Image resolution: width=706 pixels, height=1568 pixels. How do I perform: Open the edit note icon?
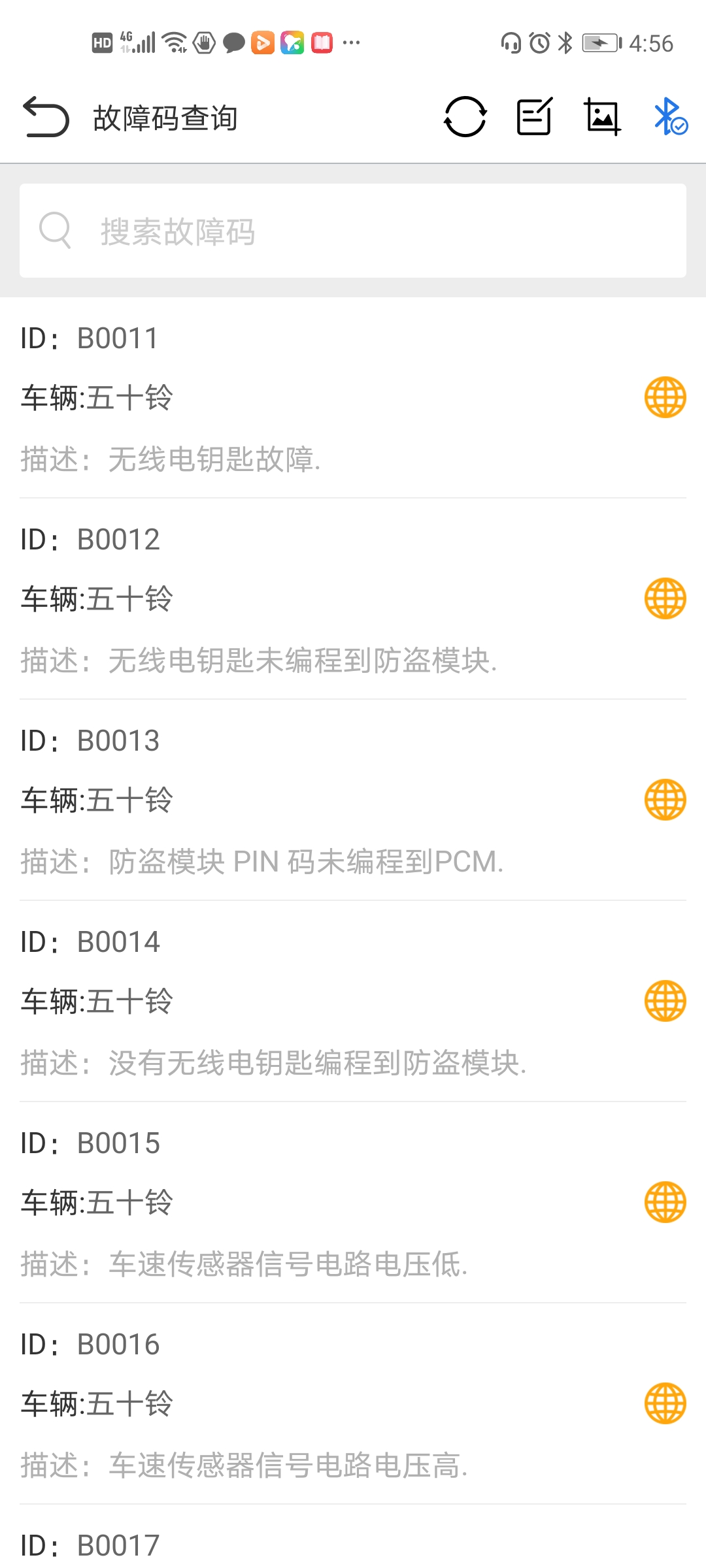click(x=534, y=118)
